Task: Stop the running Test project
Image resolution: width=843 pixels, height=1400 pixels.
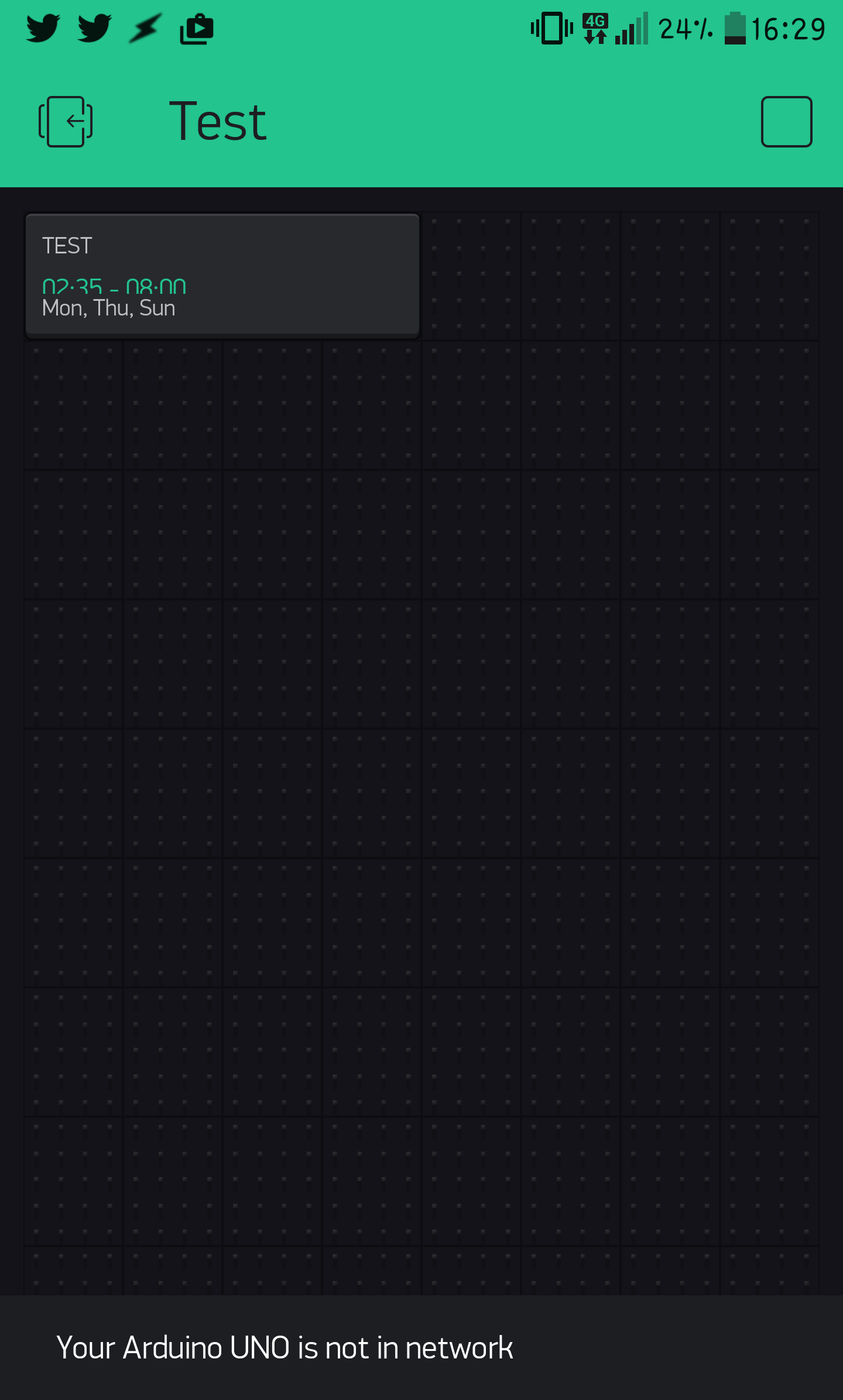Action: [786, 122]
